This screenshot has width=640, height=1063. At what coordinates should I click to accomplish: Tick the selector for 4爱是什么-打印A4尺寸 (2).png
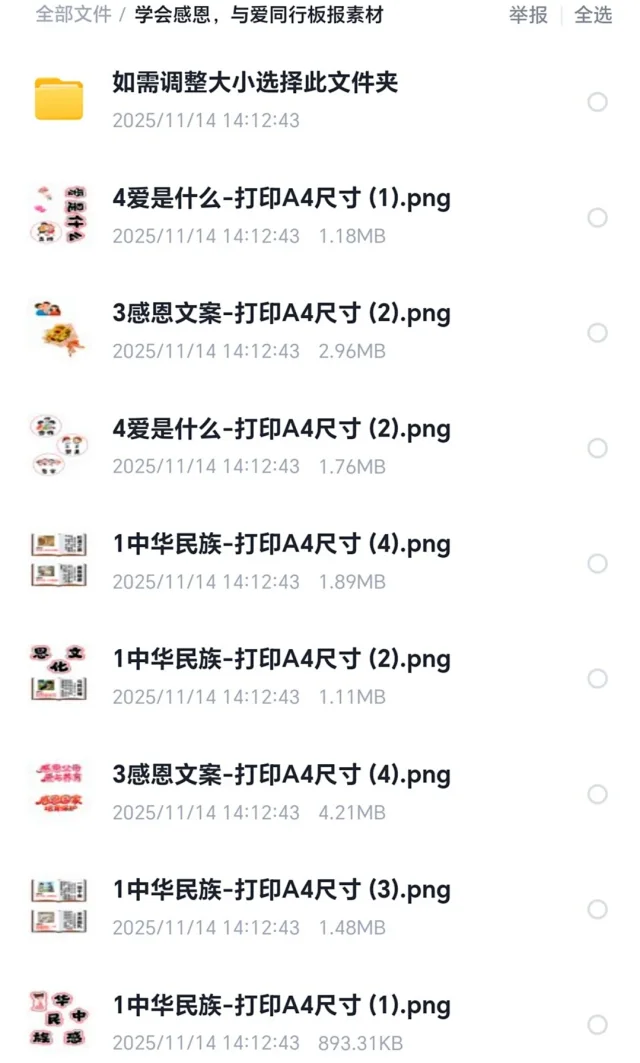click(598, 448)
